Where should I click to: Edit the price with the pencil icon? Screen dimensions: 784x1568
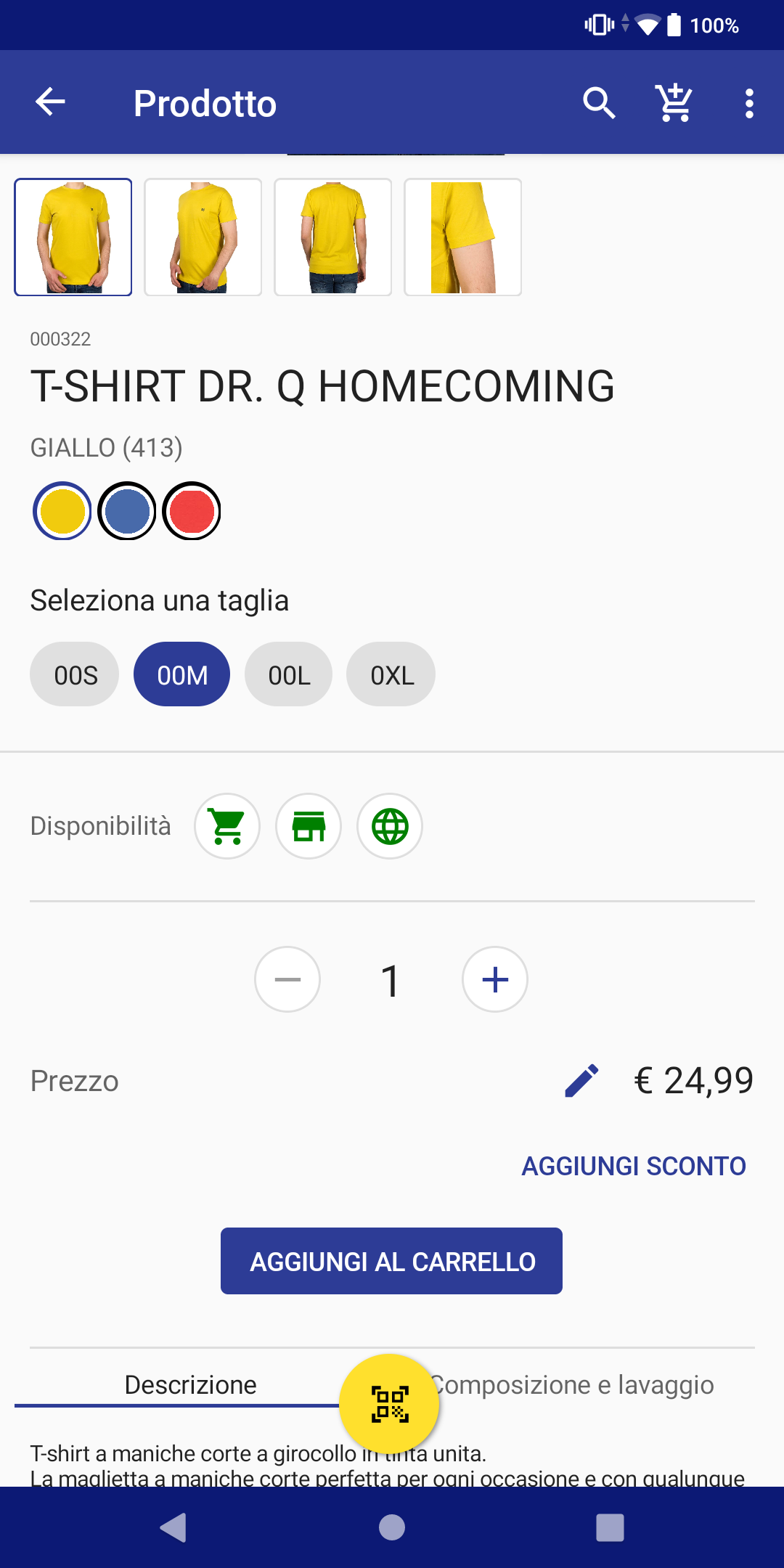(x=581, y=1081)
